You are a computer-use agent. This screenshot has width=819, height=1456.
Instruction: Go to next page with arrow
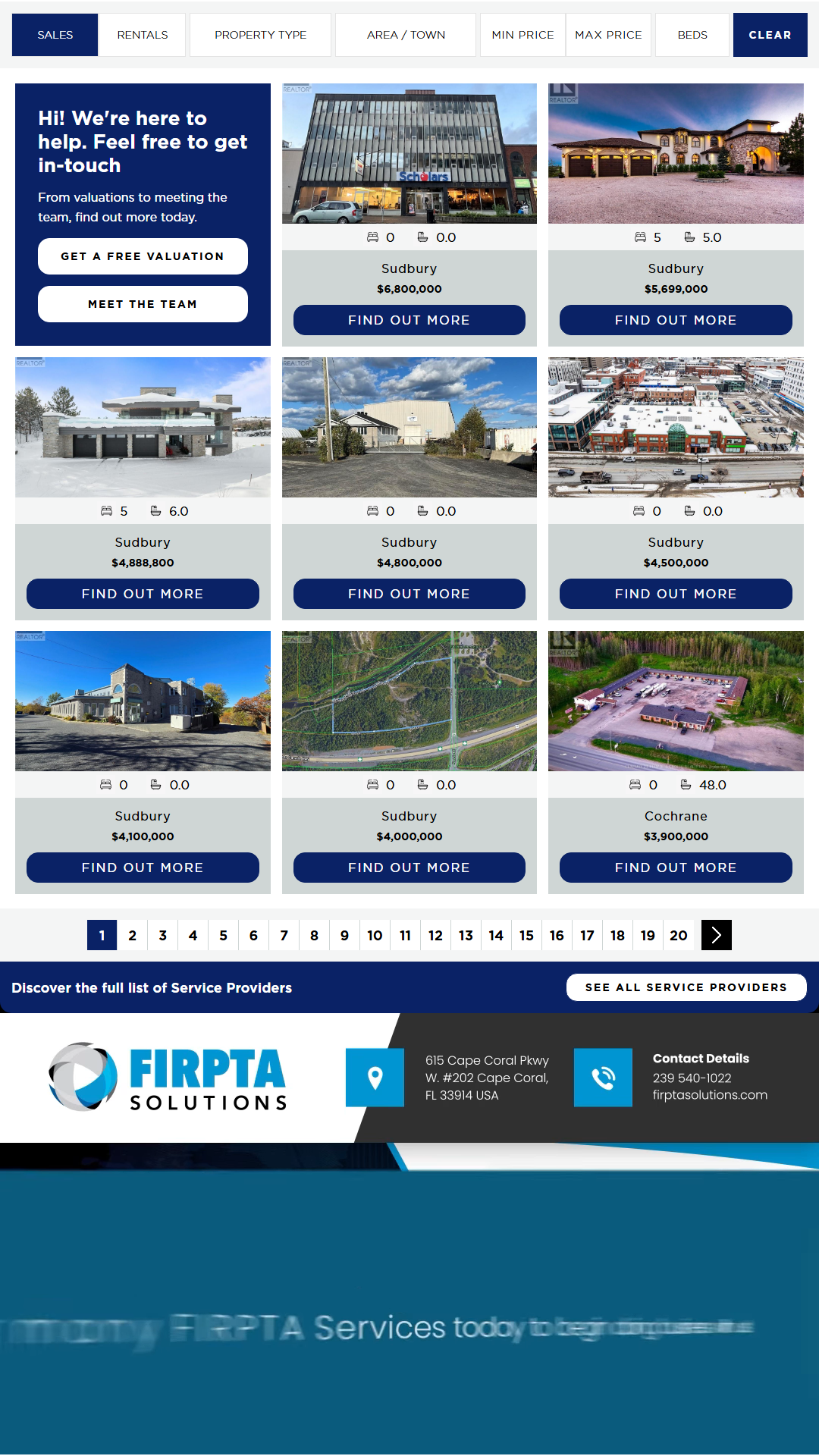tap(716, 935)
